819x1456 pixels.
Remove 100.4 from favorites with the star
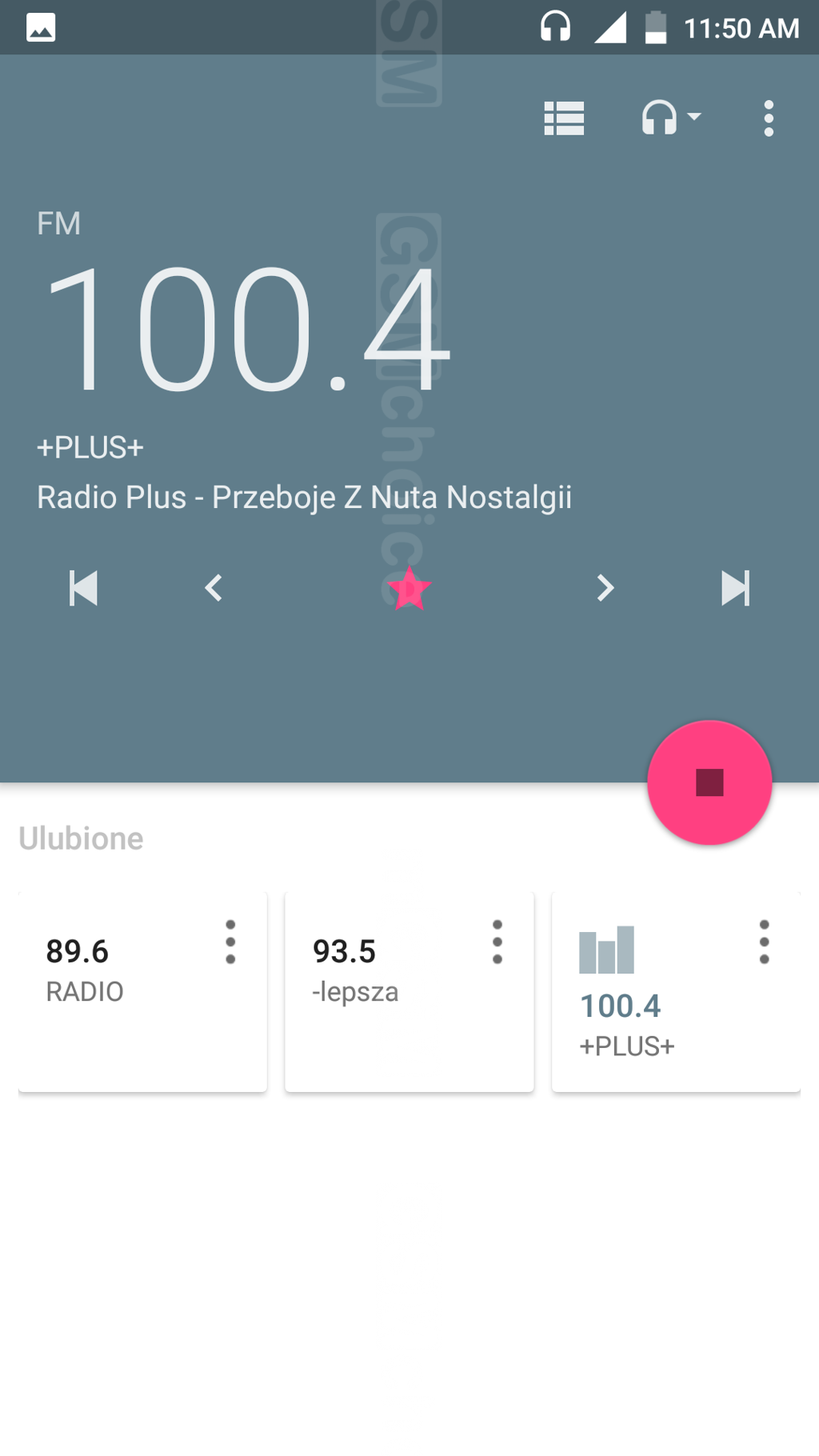(409, 589)
